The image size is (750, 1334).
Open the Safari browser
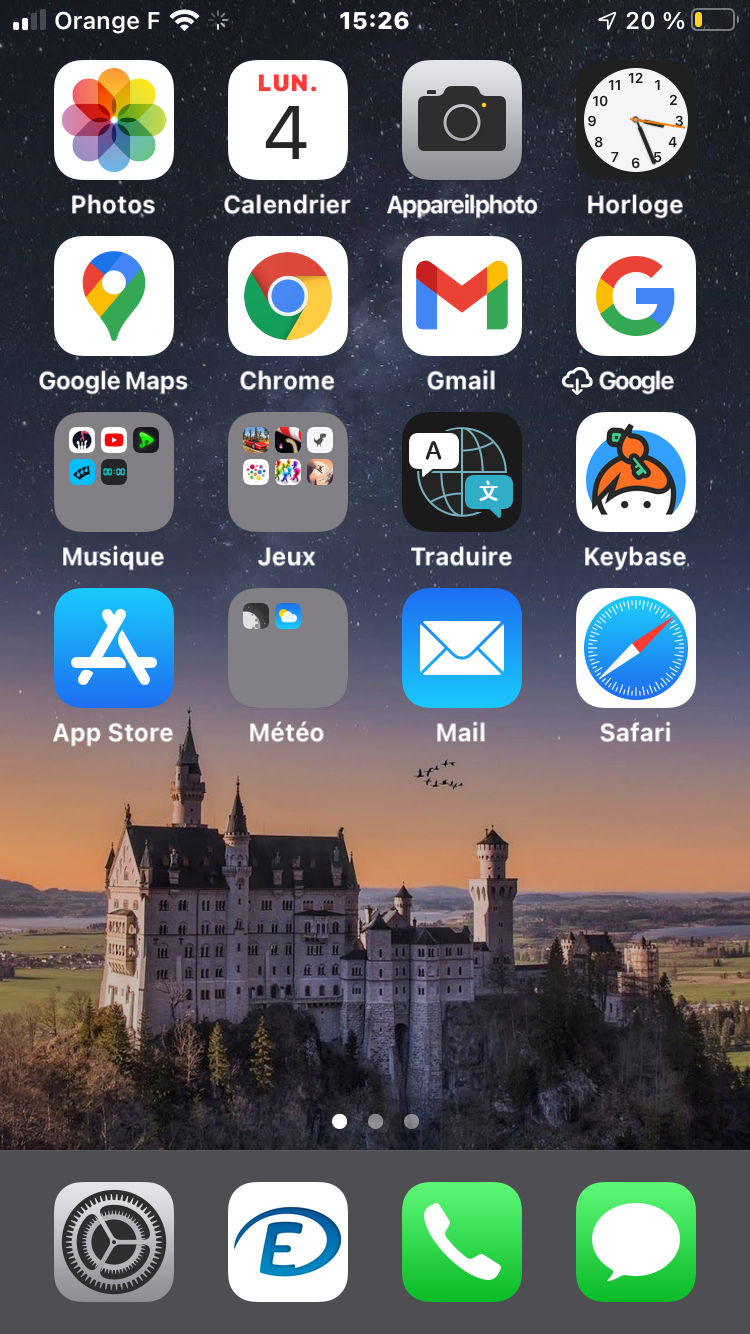coord(636,648)
